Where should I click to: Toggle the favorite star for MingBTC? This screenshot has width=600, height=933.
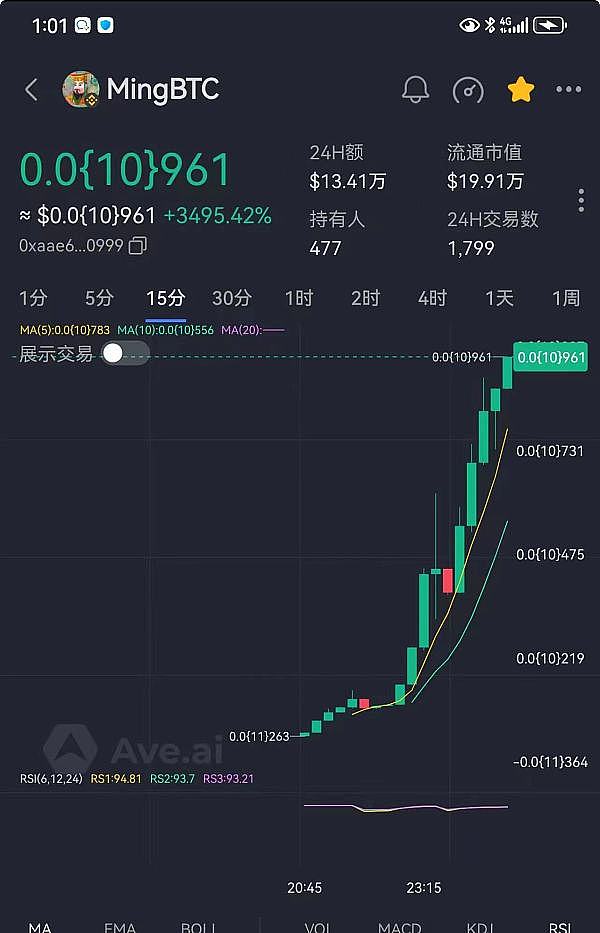click(x=521, y=90)
